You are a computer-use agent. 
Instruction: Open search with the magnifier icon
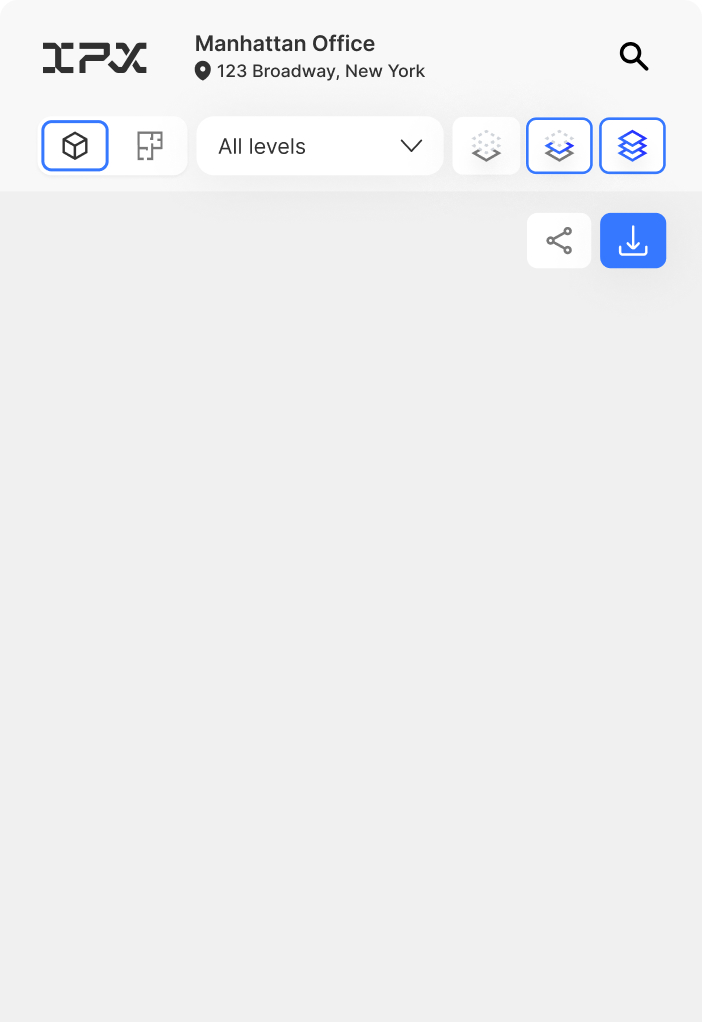coord(634,57)
